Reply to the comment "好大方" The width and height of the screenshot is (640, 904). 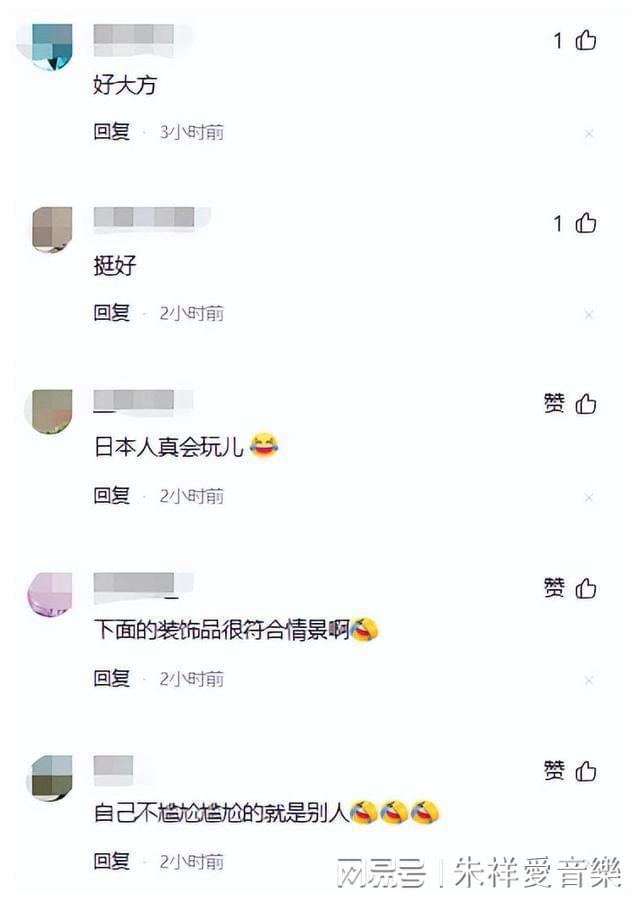pyautogui.click(x=112, y=132)
